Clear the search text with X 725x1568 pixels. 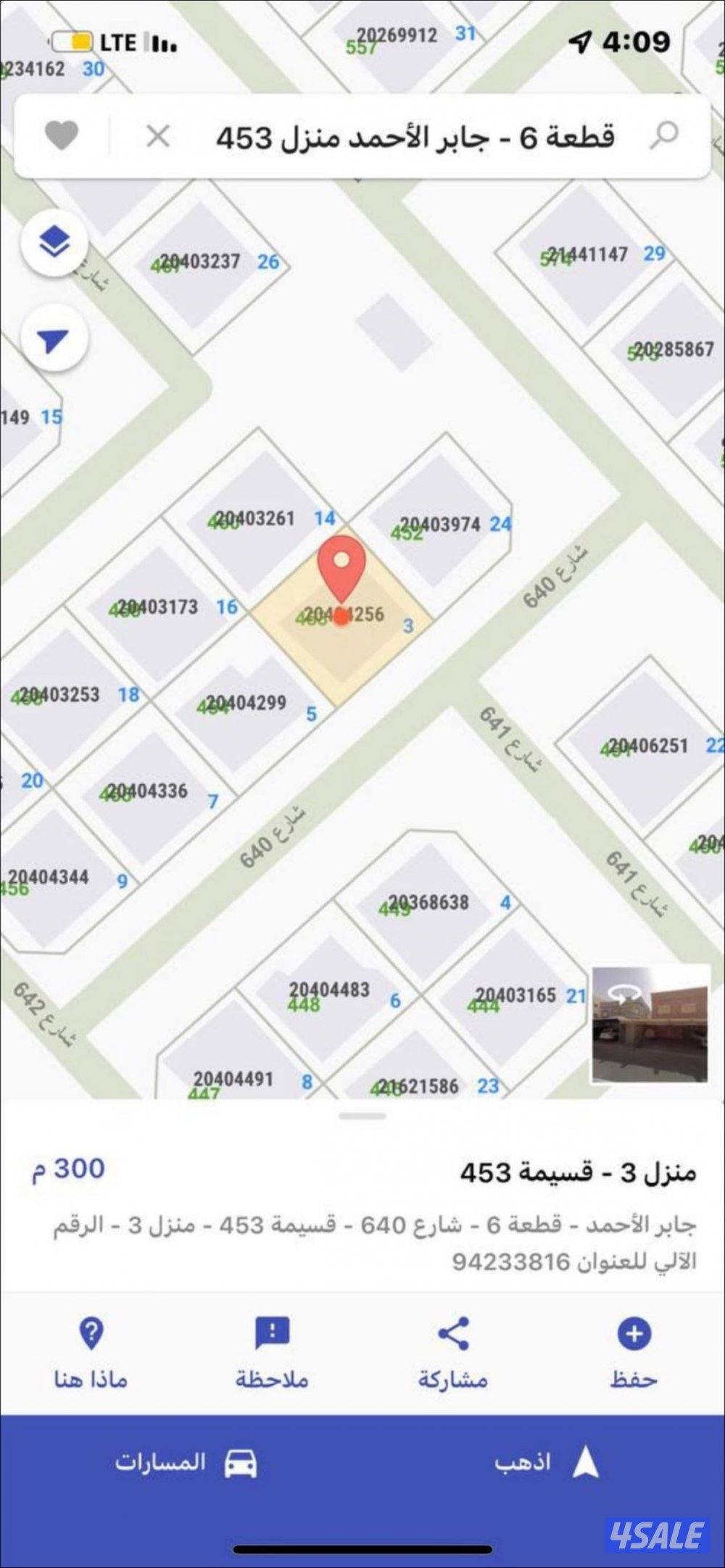[157, 135]
